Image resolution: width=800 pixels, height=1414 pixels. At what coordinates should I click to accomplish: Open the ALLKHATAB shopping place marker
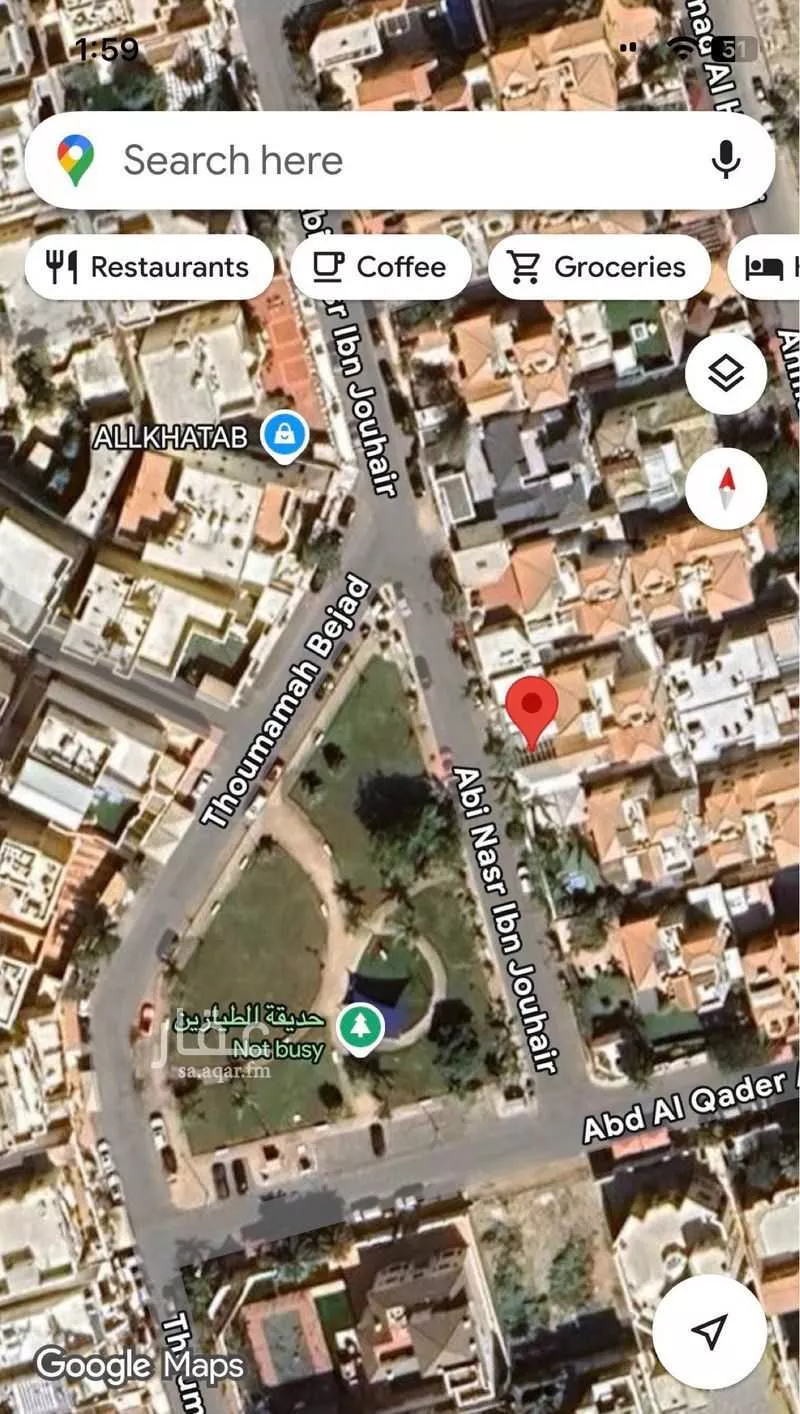tap(283, 433)
